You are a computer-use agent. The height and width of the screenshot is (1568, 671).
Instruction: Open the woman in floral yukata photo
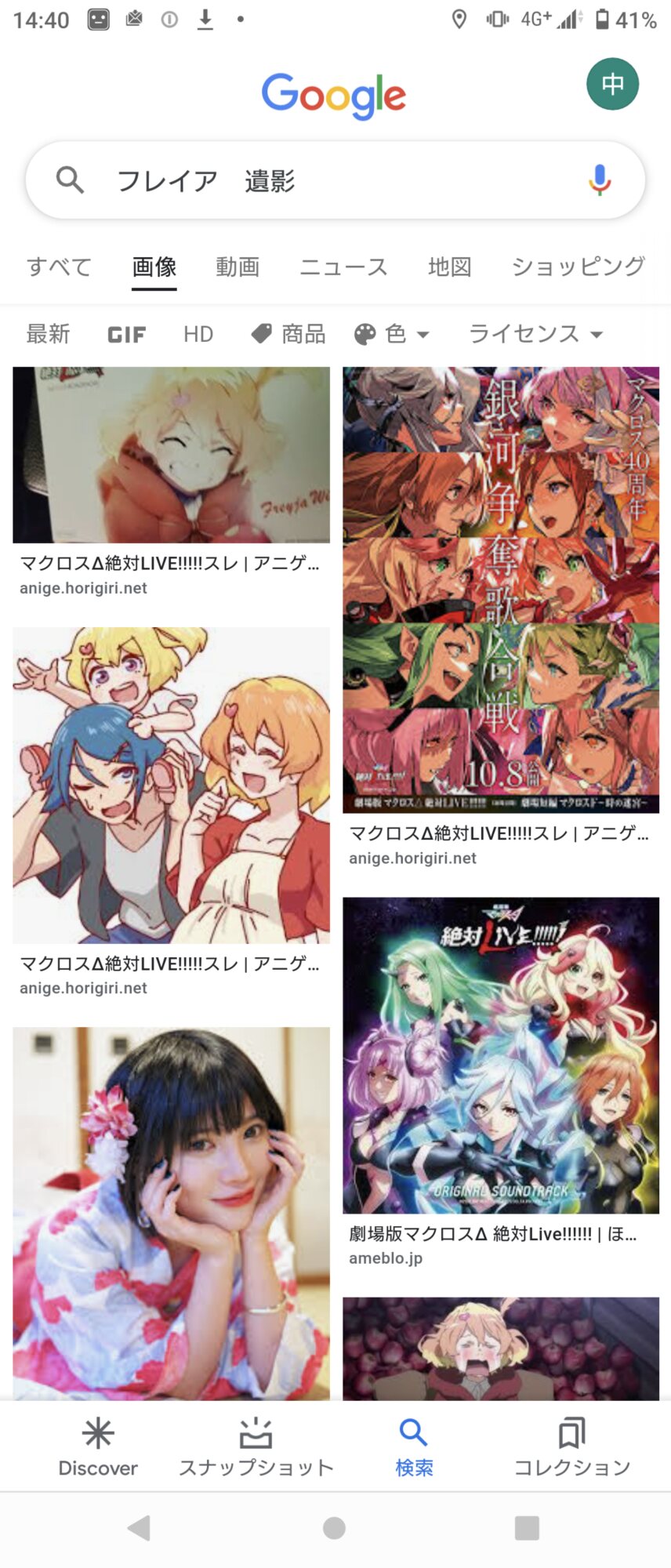[171, 1212]
